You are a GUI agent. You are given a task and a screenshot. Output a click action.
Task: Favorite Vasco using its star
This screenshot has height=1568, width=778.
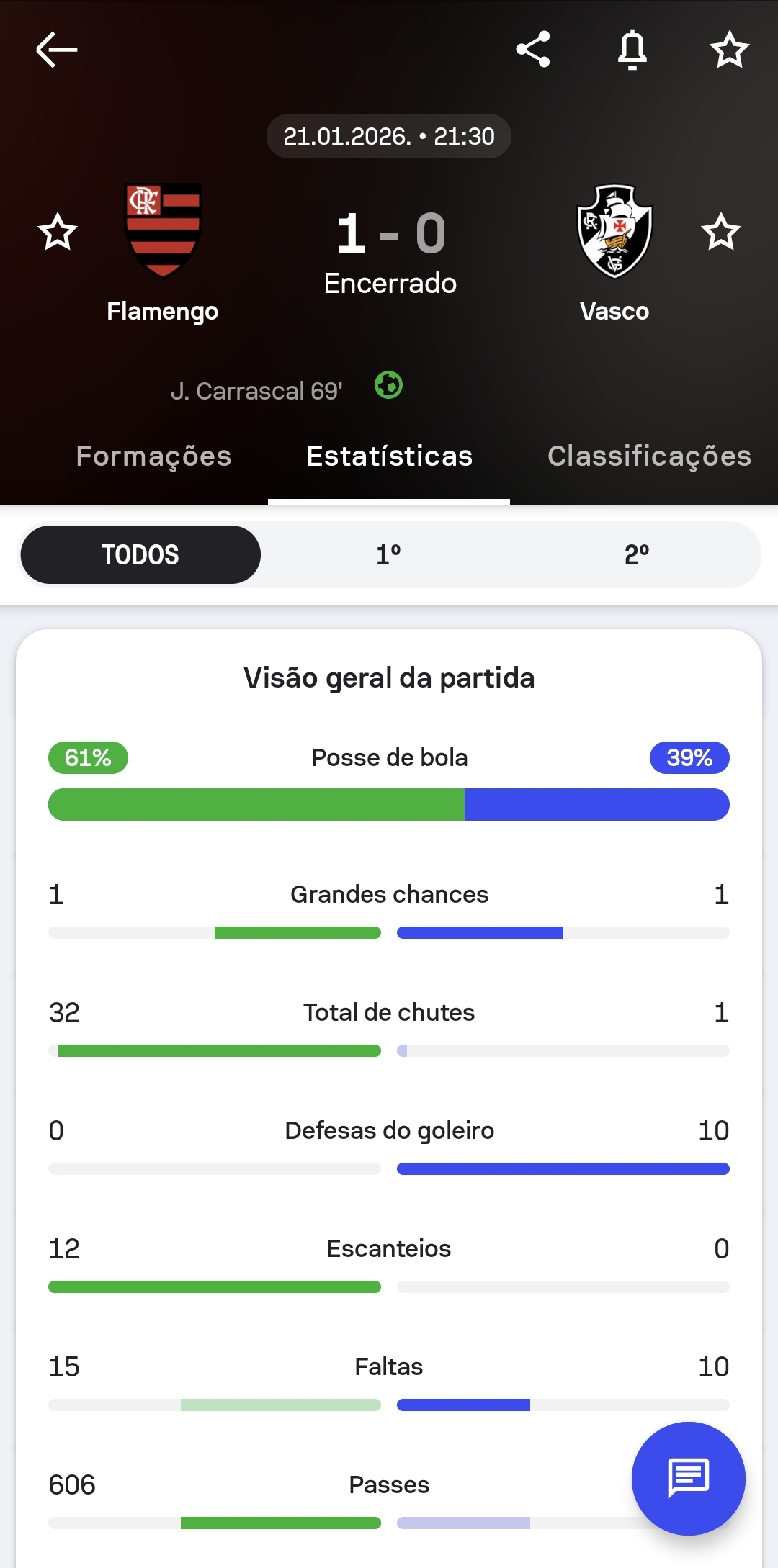pyautogui.click(x=720, y=232)
